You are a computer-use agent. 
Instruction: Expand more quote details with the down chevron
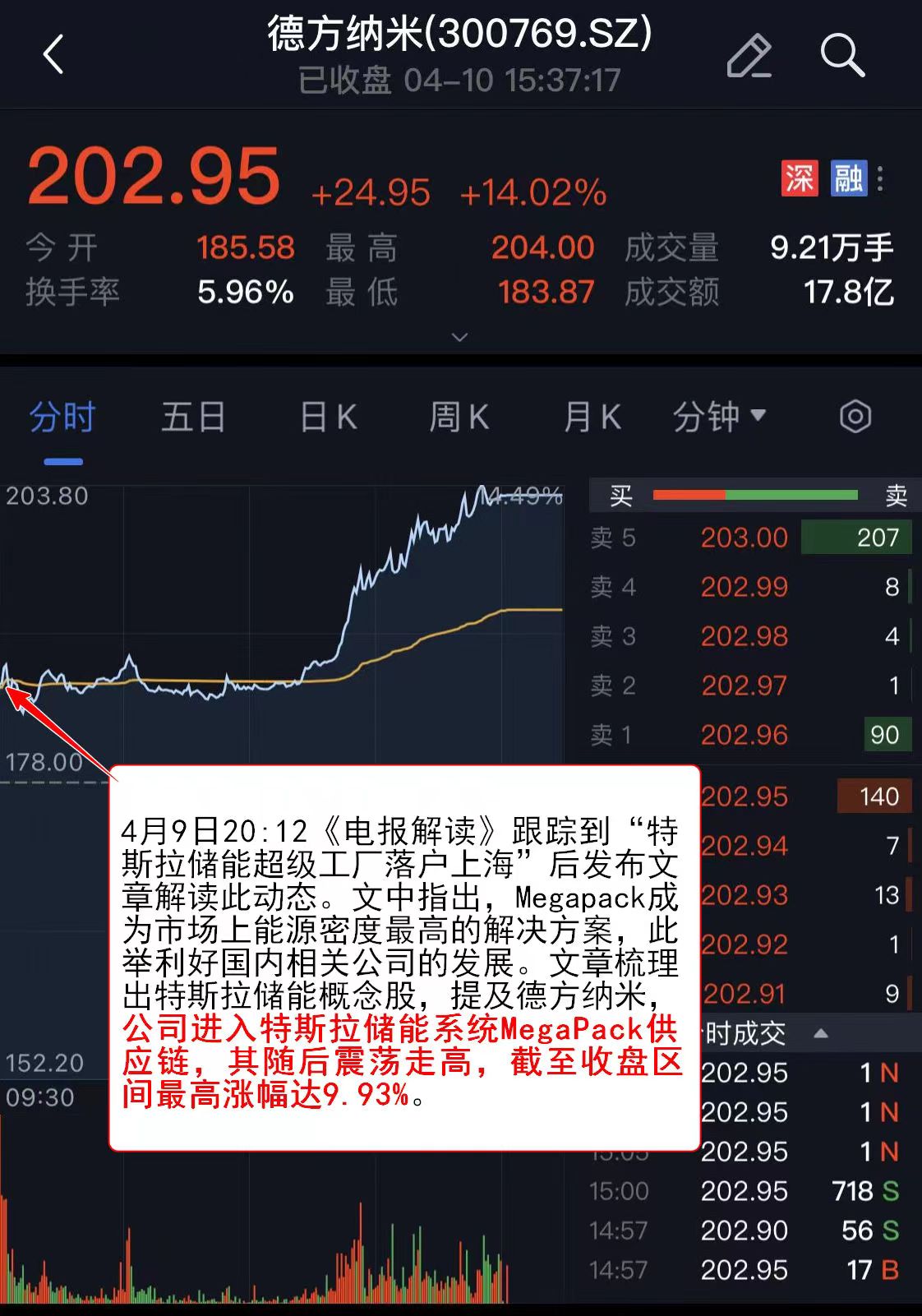tap(460, 337)
